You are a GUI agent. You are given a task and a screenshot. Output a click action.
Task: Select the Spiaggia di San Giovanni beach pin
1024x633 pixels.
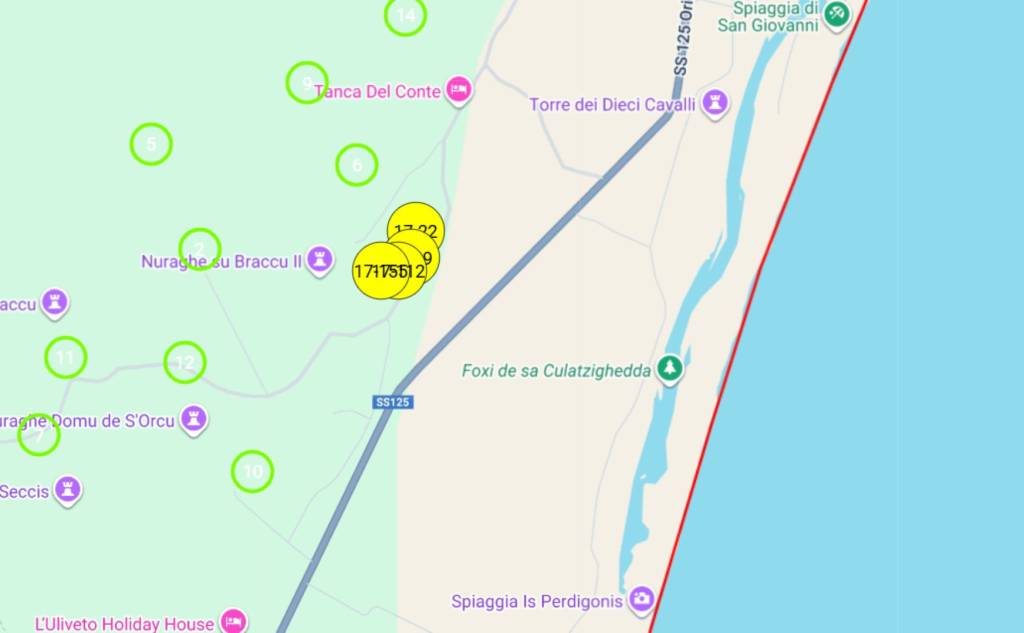coord(837,13)
